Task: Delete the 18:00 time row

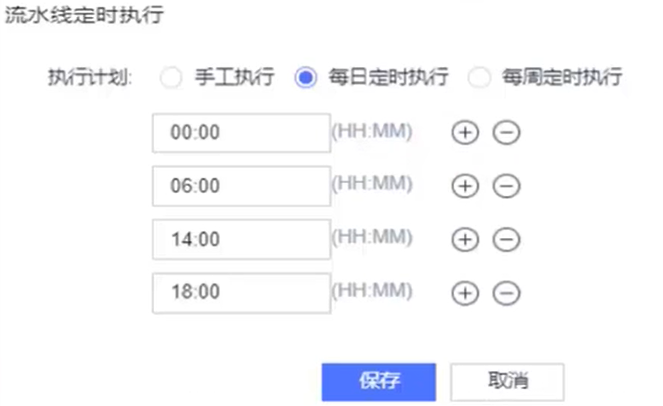Action: point(507,292)
